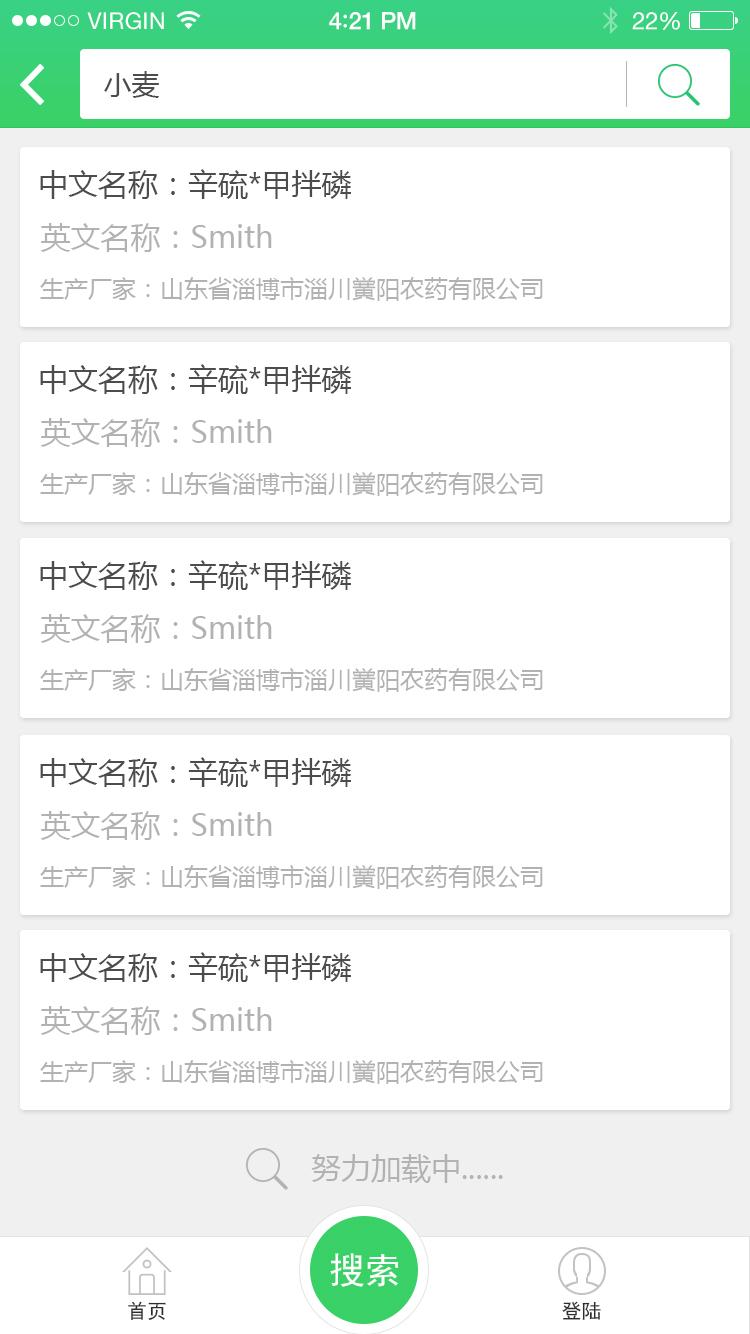Open the last visible result card
The width and height of the screenshot is (750, 1334).
point(375,1019)
